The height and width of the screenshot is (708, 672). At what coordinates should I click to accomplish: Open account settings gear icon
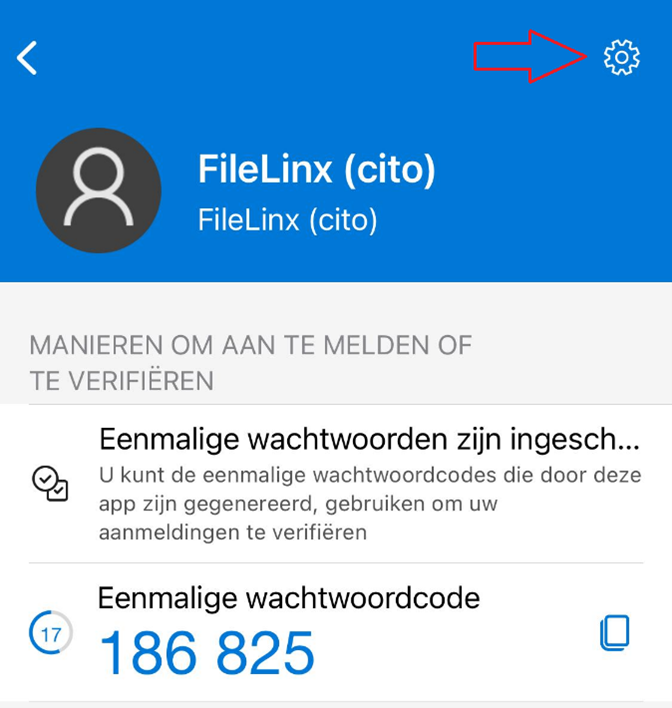tap(621, 58)
